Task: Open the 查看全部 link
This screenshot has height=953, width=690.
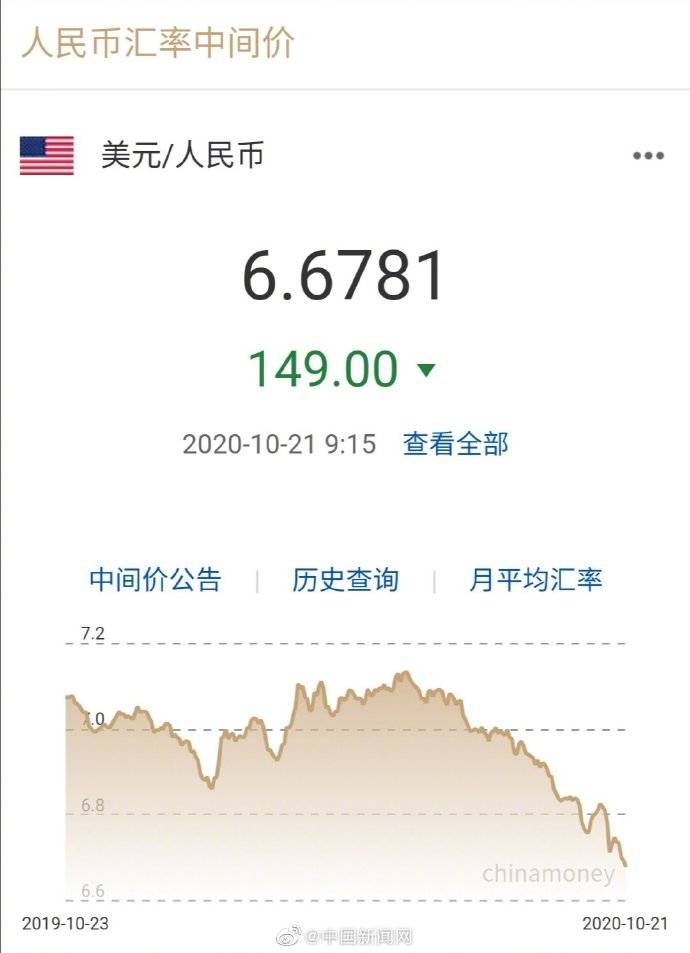Action: [455, 443]
